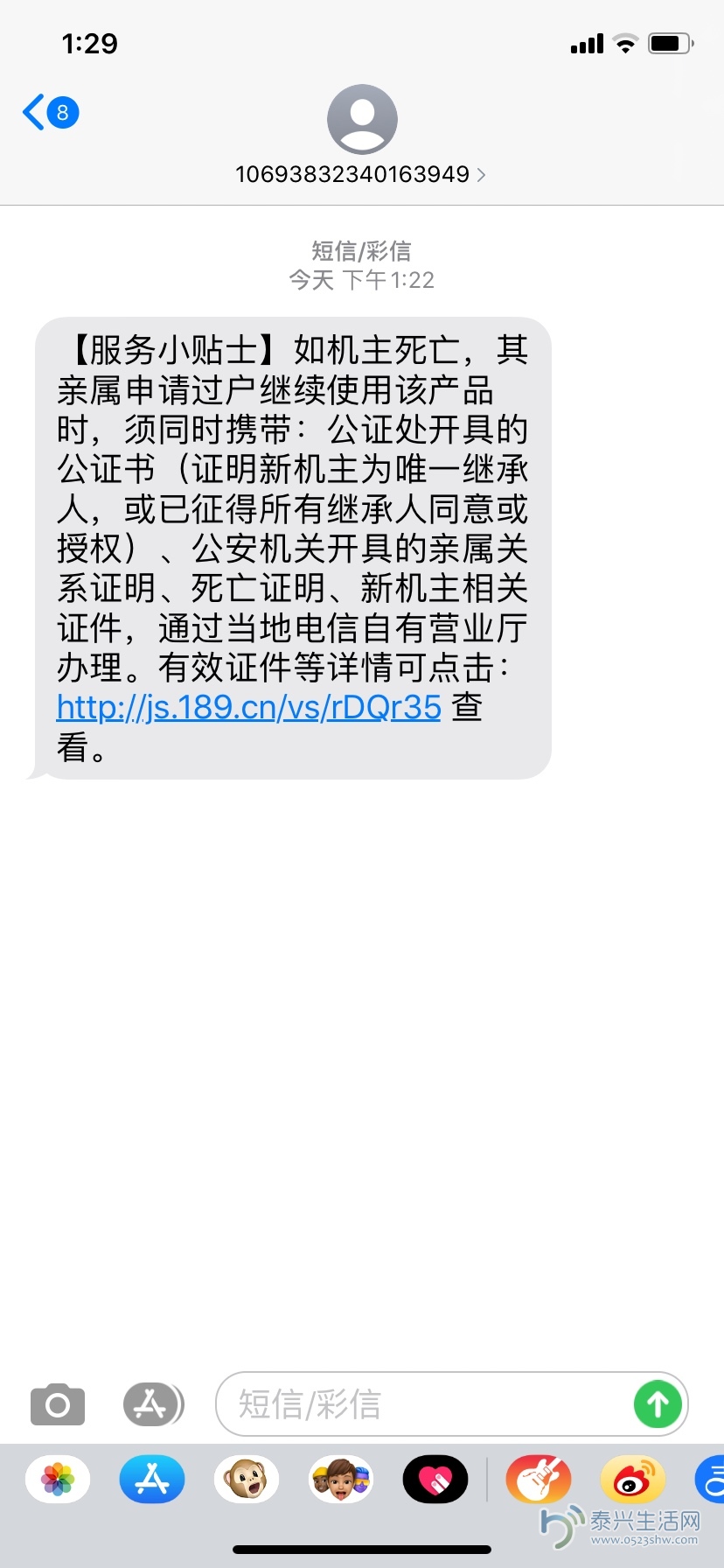This screenshot has height=1568, width=724.
Task: Send the message with the green arrow
Action: click(658, 1404)
